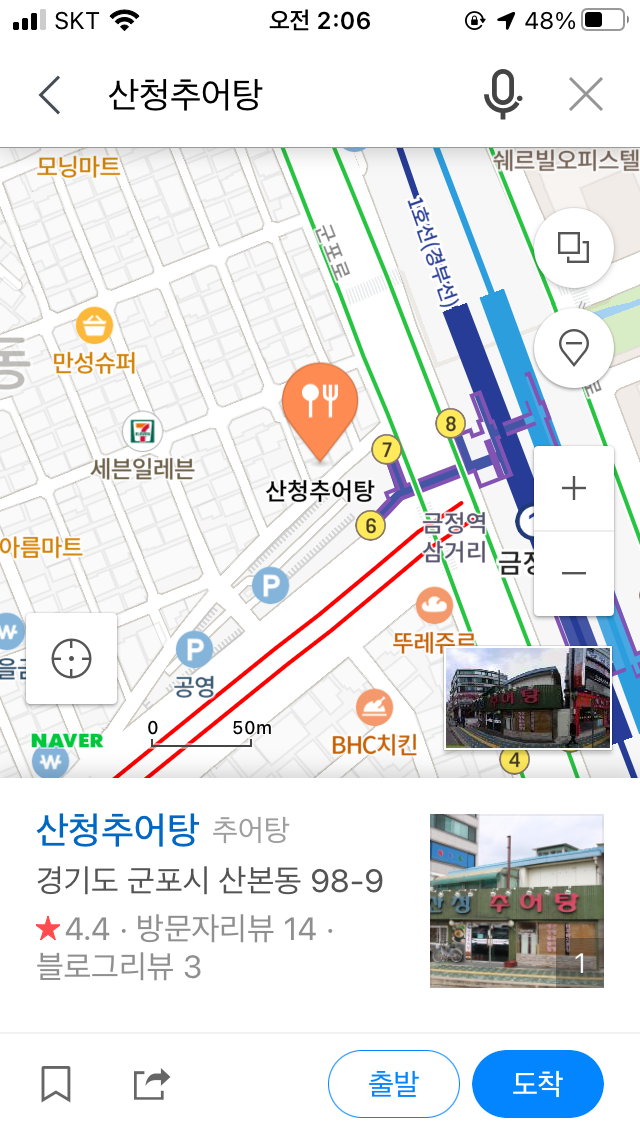Start voice search with the microphone

pos(502,95)
